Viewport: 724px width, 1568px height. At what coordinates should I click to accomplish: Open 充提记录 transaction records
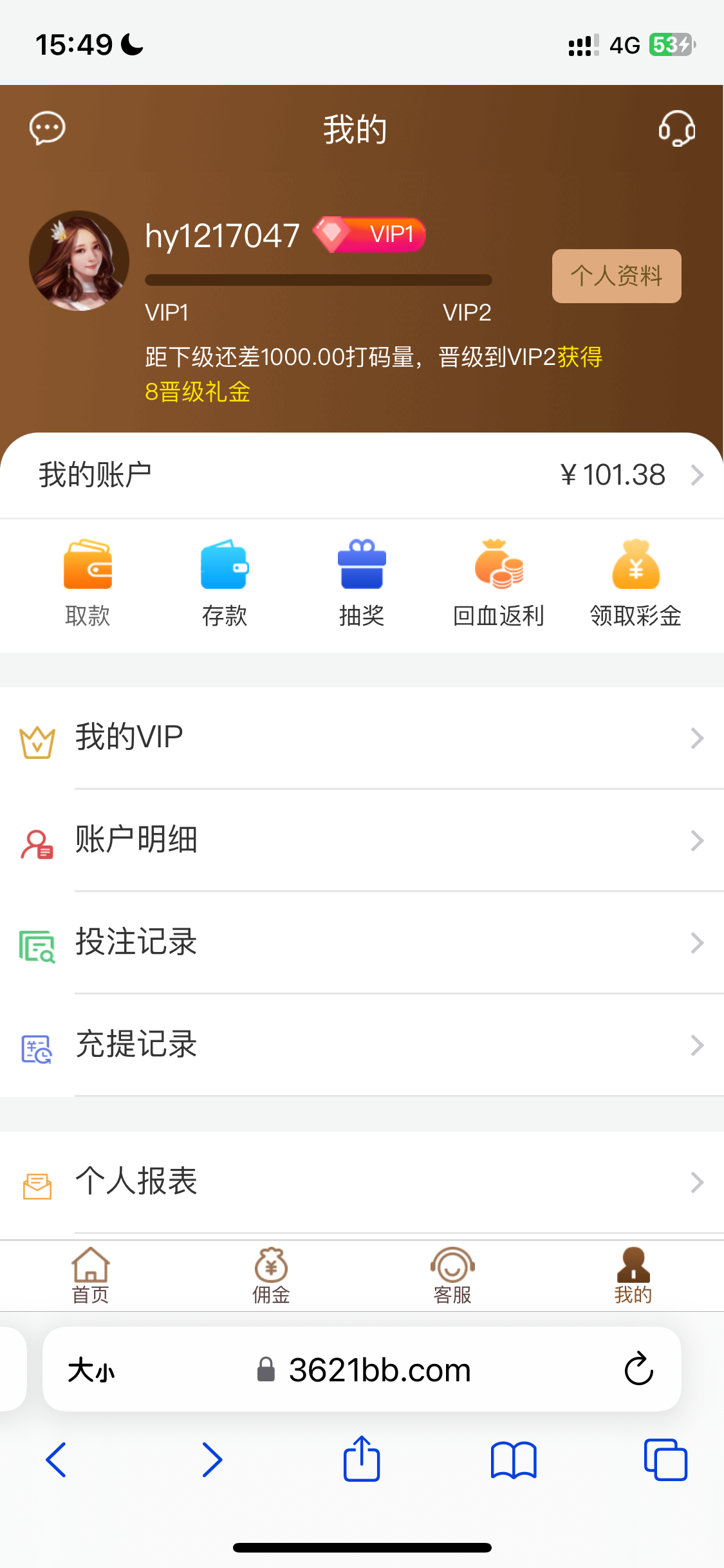(x=362, y=1045)
